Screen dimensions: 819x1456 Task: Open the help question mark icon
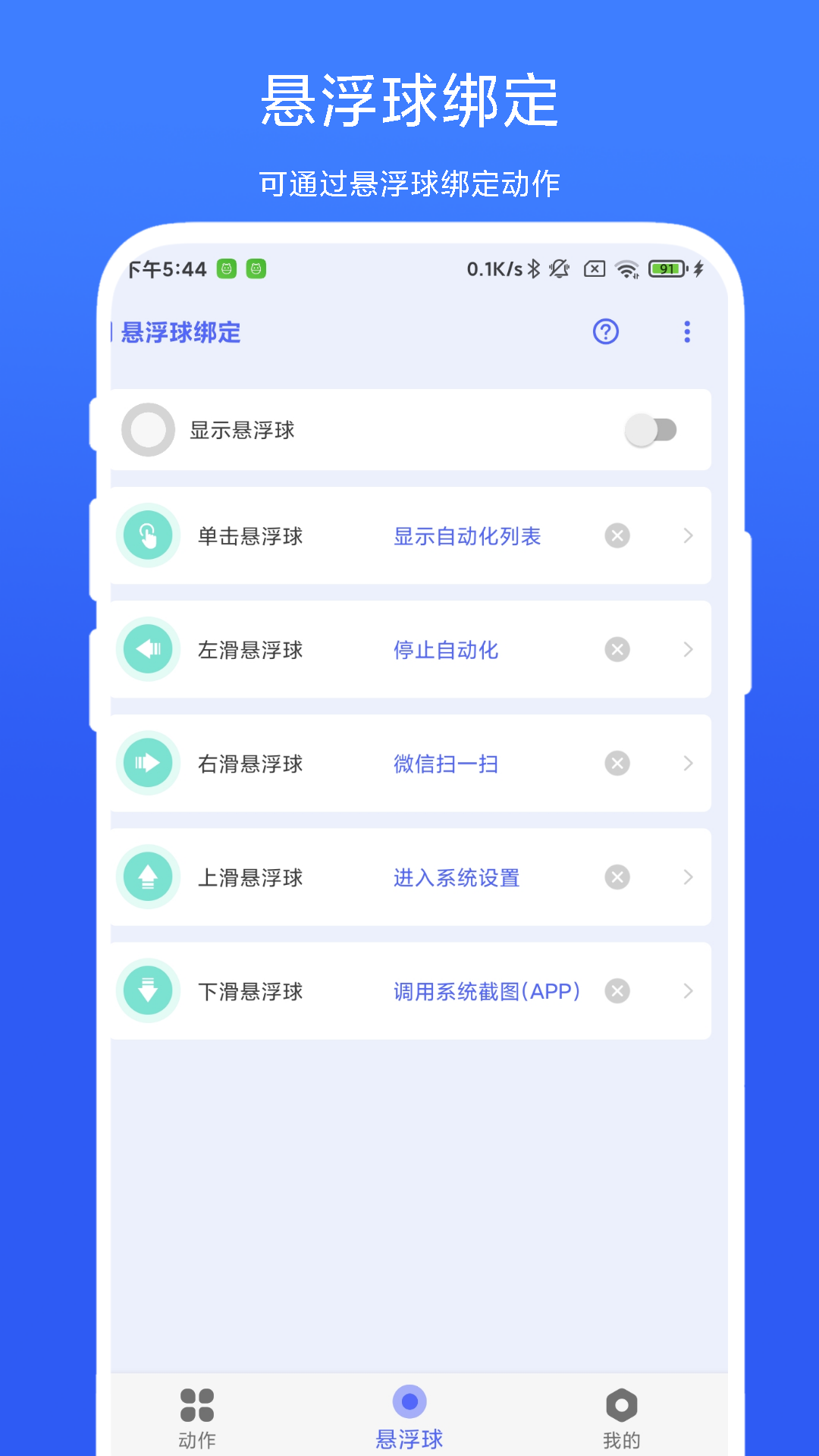604,332
